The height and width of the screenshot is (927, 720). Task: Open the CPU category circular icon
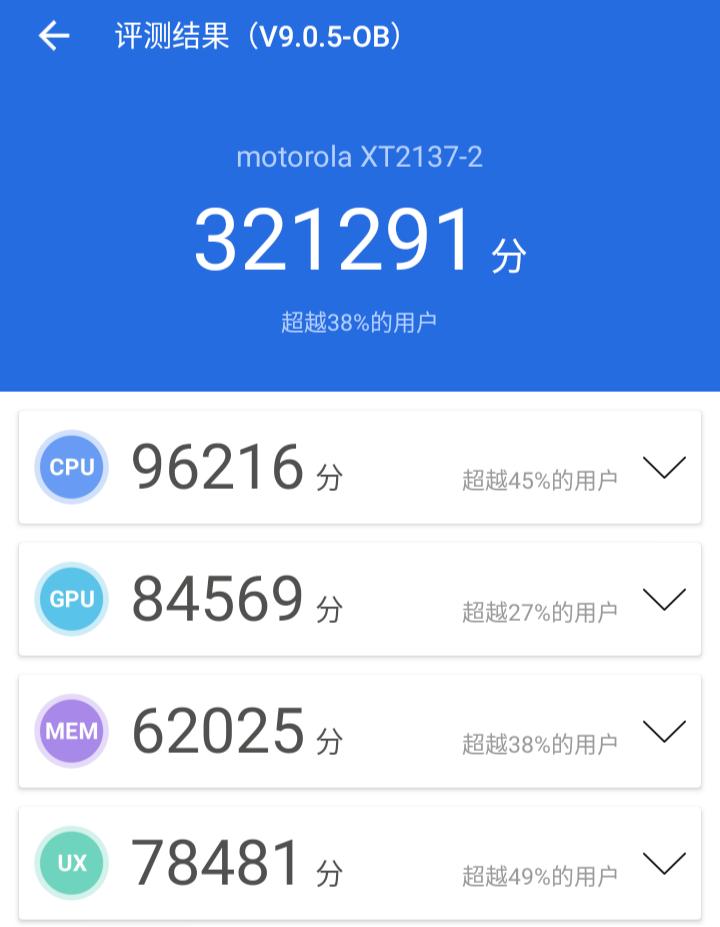click(71, 467)
